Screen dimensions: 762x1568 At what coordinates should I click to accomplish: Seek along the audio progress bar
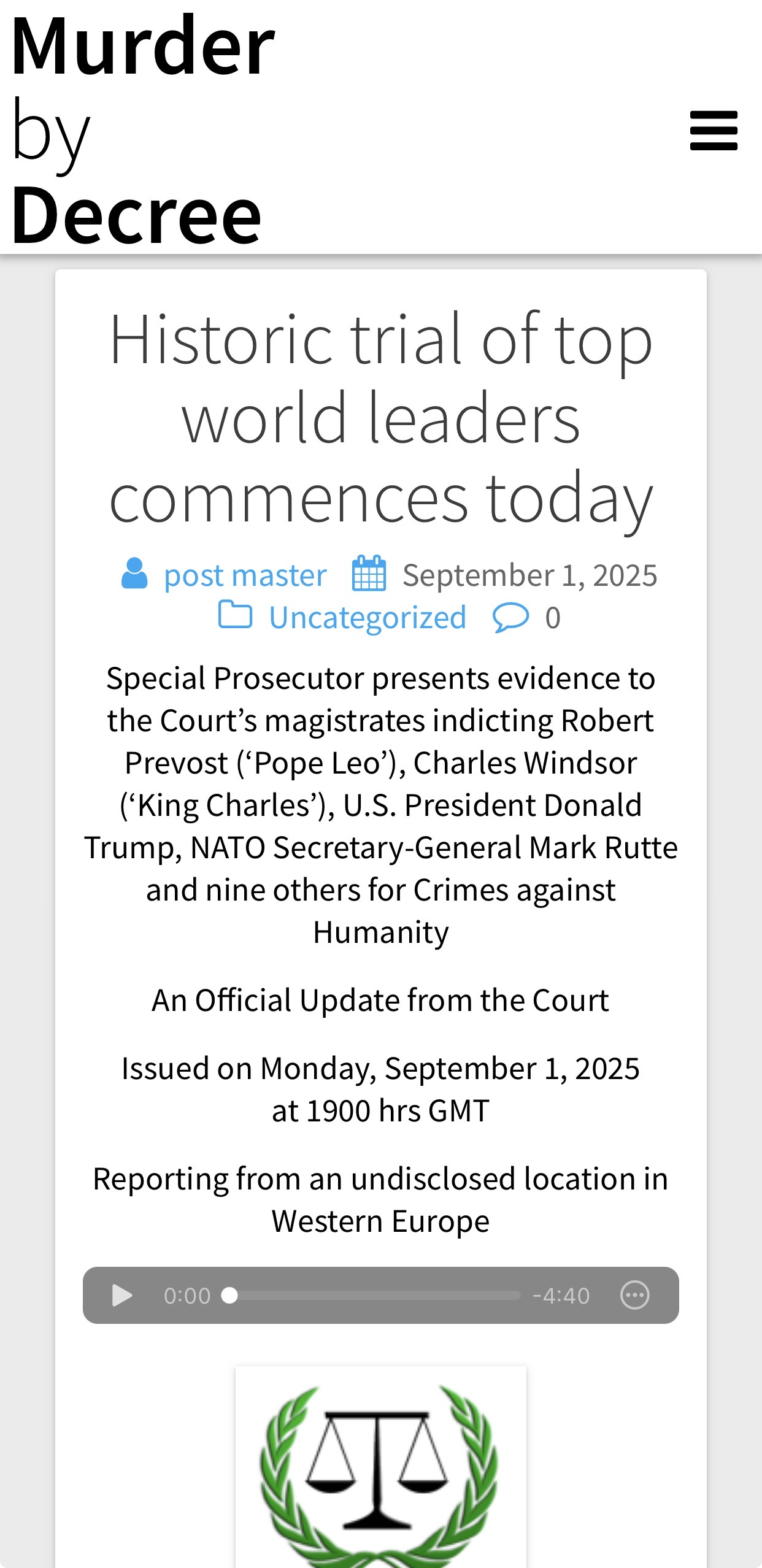[374, 1296]
